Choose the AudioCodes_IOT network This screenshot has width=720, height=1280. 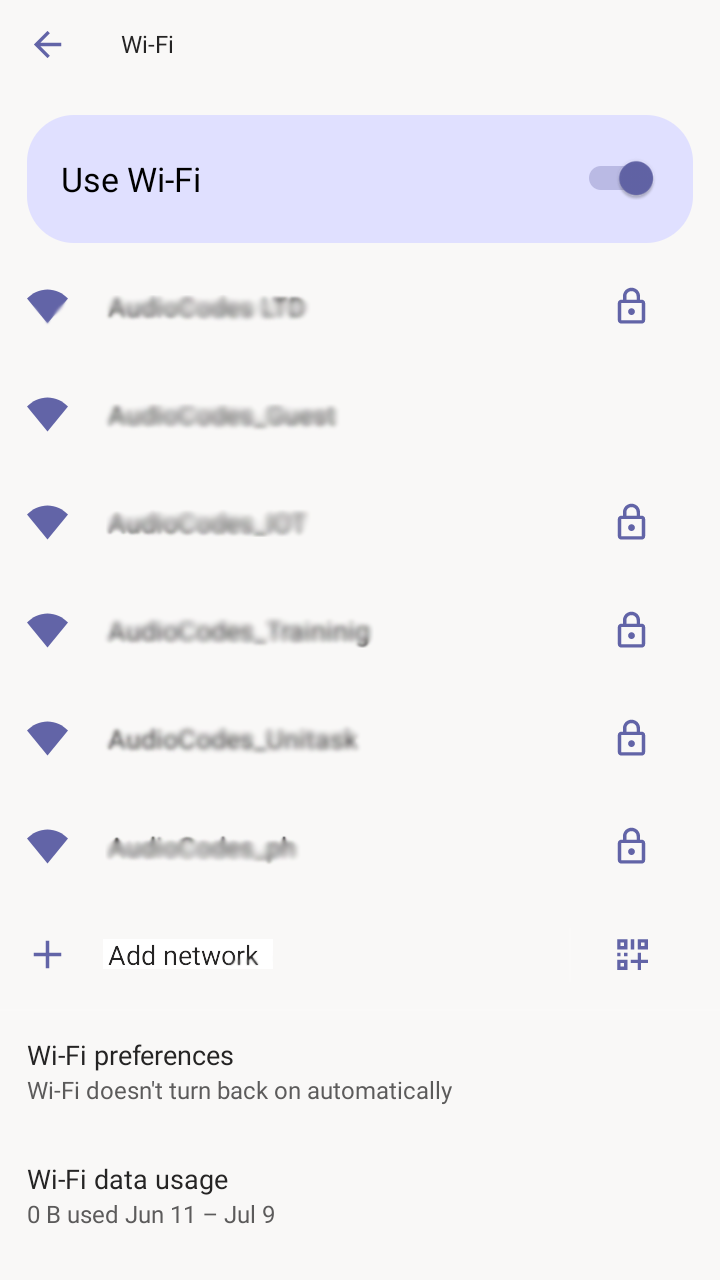pos(360,523)
